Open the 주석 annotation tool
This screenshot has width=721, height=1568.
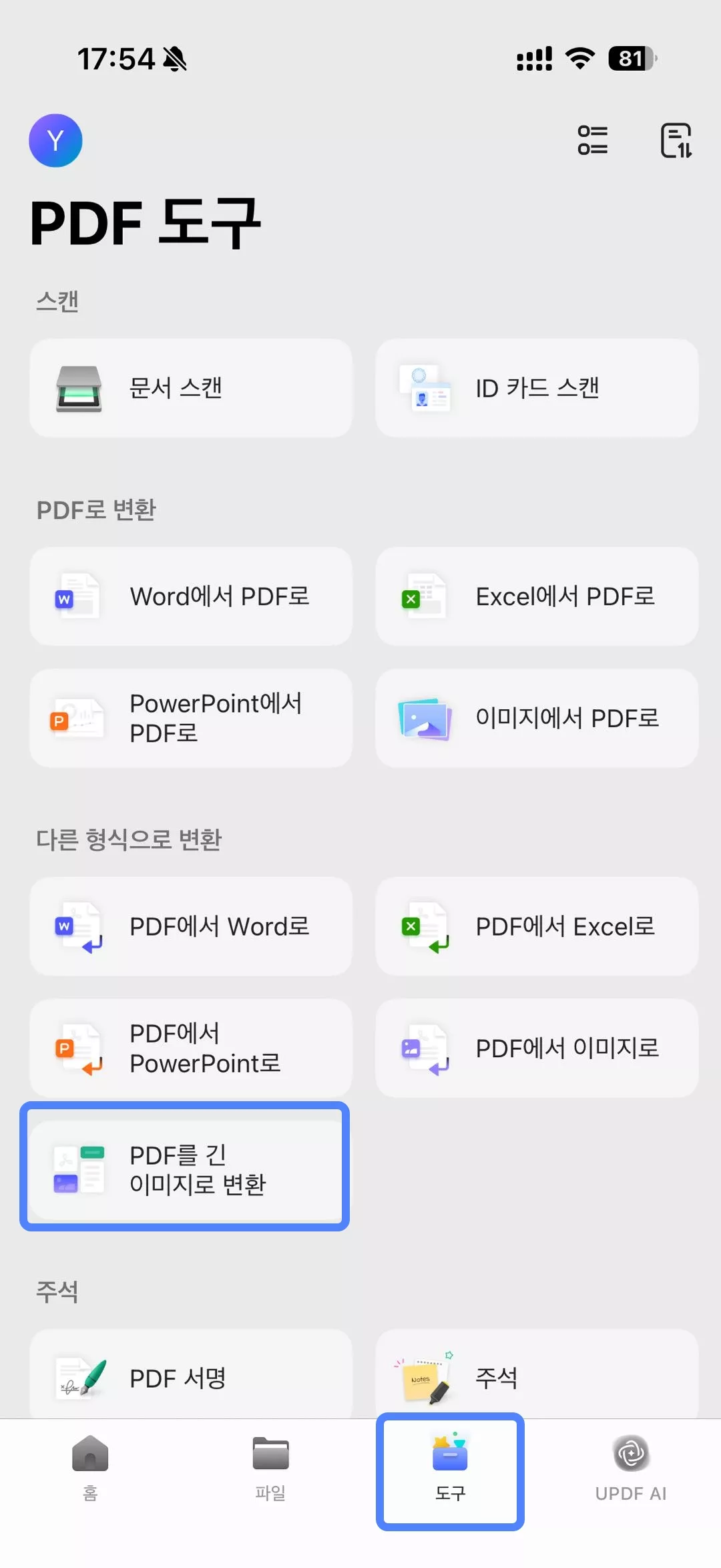[536, 1377]
